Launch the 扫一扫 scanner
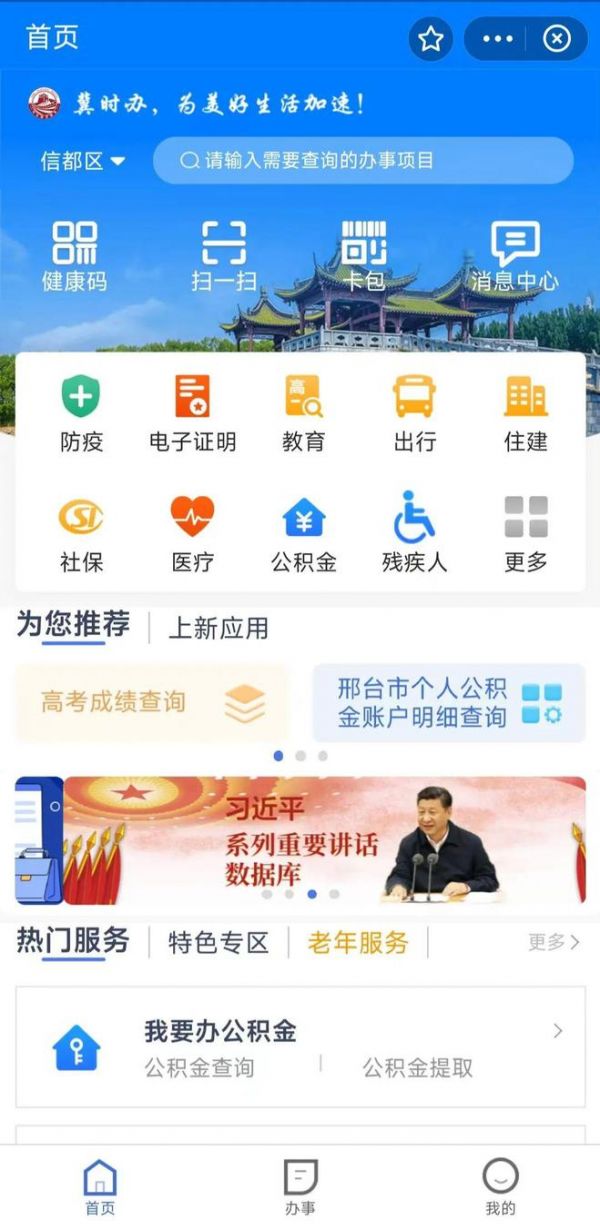600x1230 pixels. click(223, 256)
